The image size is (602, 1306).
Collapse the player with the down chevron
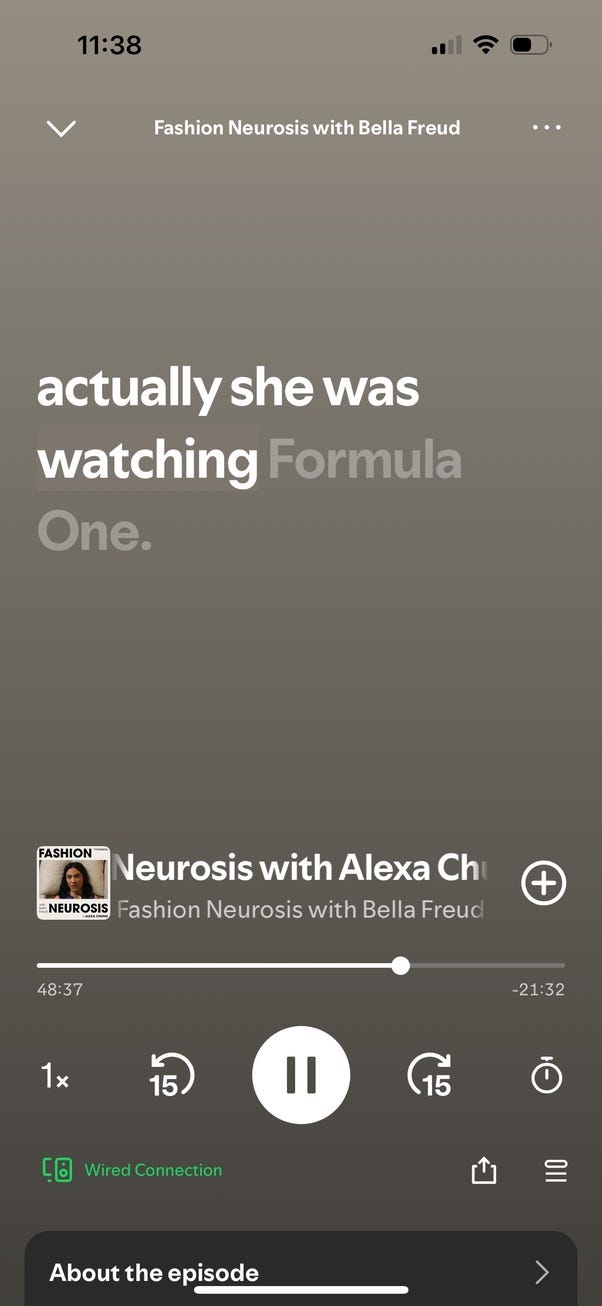coord(61,128)
